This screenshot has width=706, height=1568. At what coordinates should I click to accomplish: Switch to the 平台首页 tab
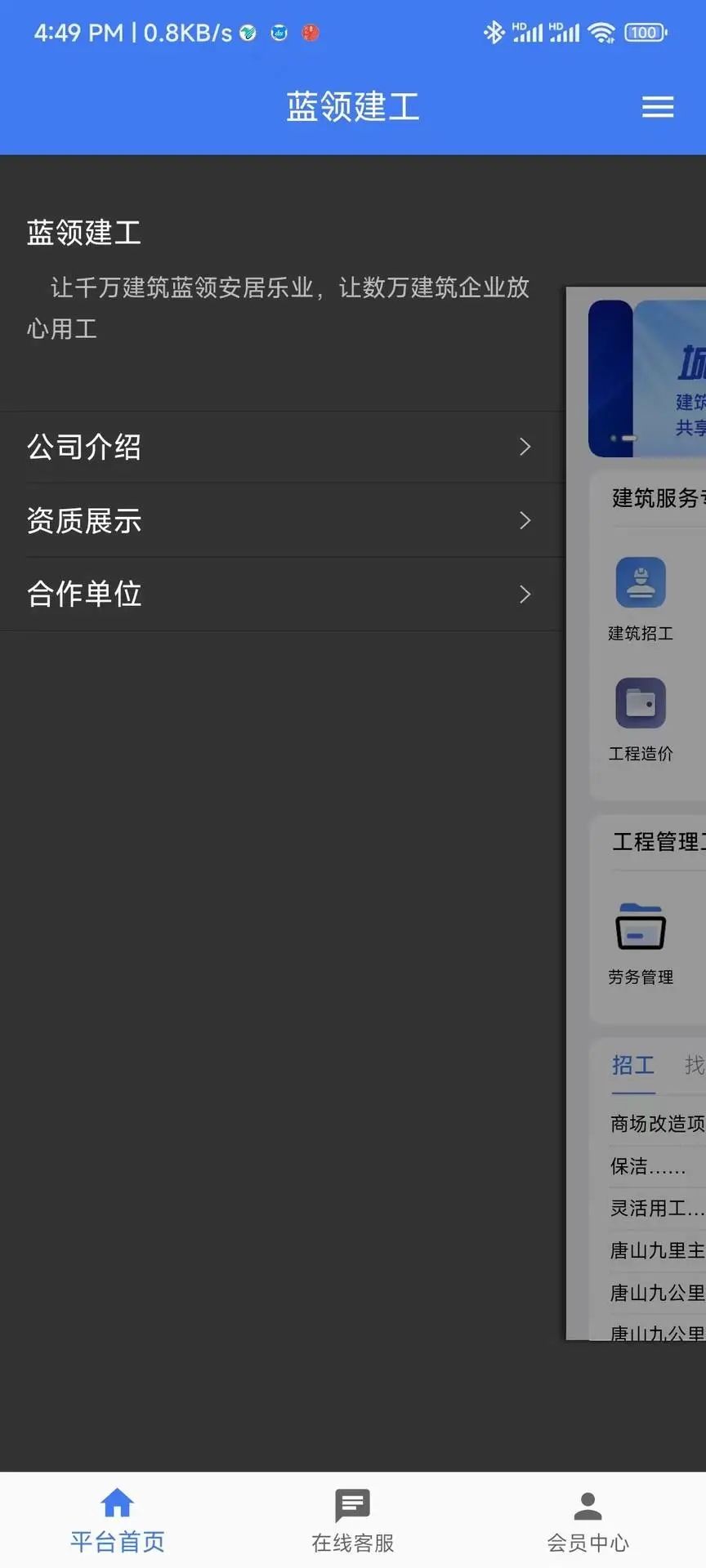tap(118, 1520)
